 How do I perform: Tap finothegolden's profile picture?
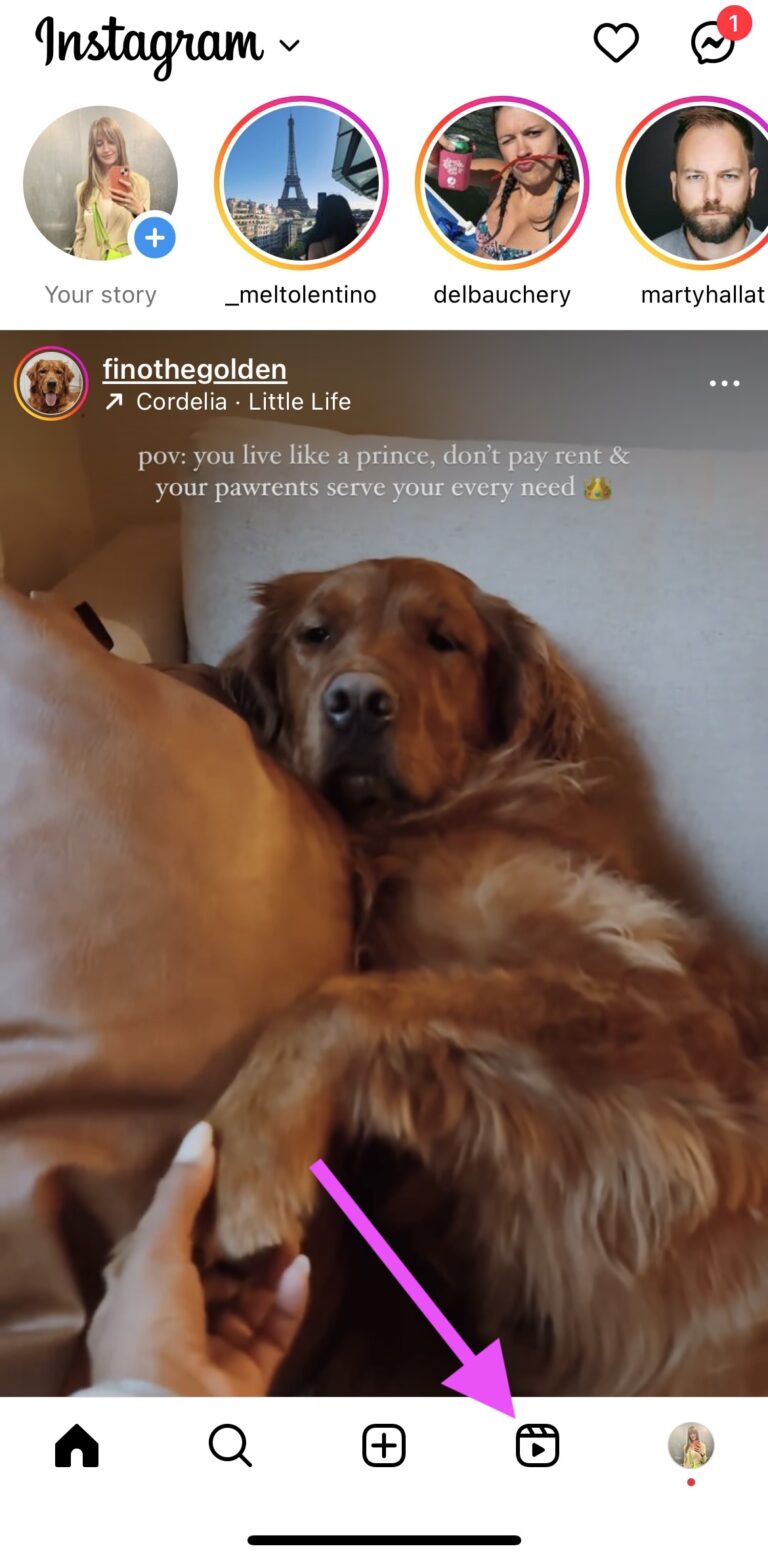tap(50, 384)
